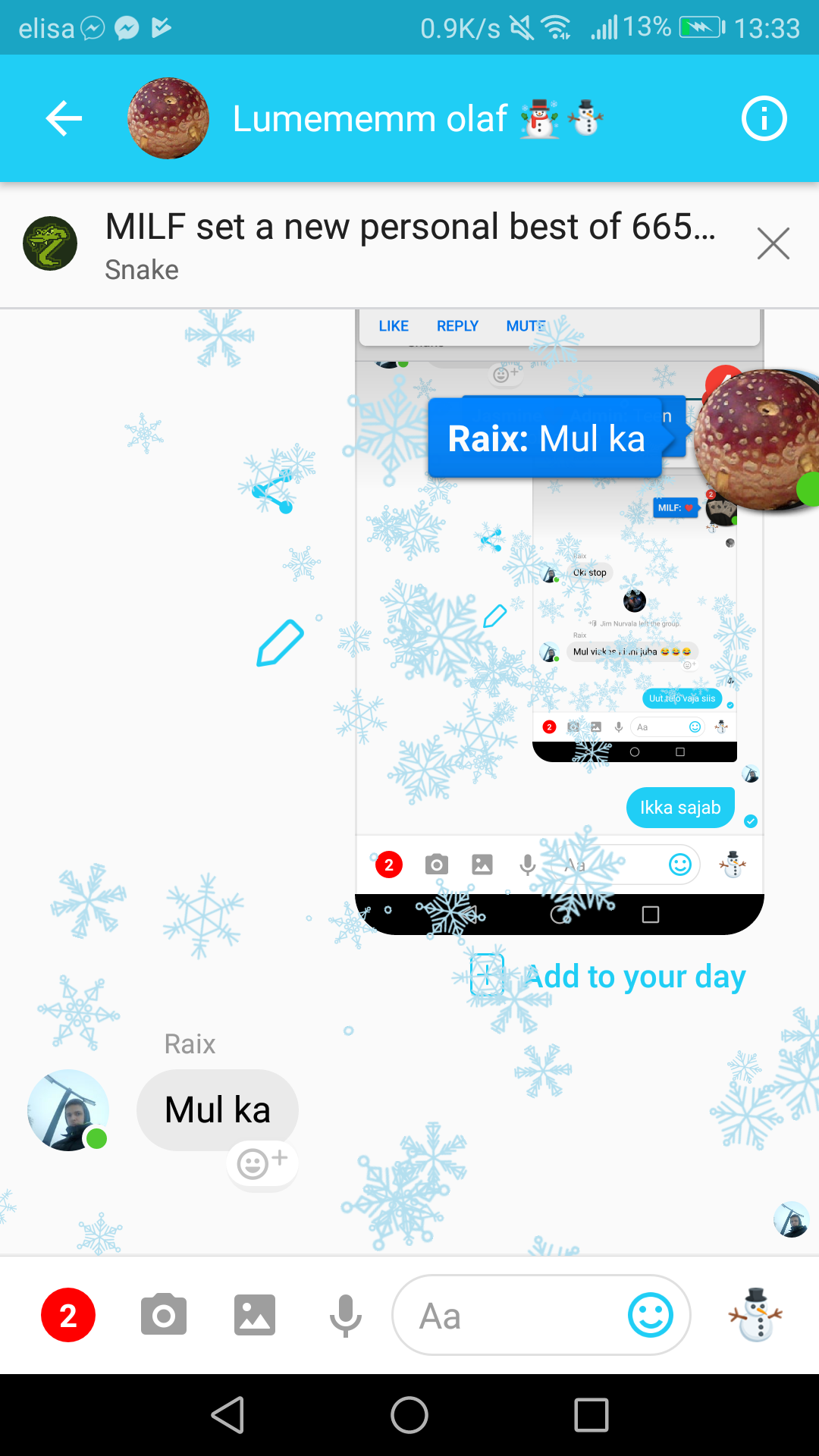Screen dimensions: 819x1456
Task: Open the red menu badge showing 2
Action: point(68,1315)
